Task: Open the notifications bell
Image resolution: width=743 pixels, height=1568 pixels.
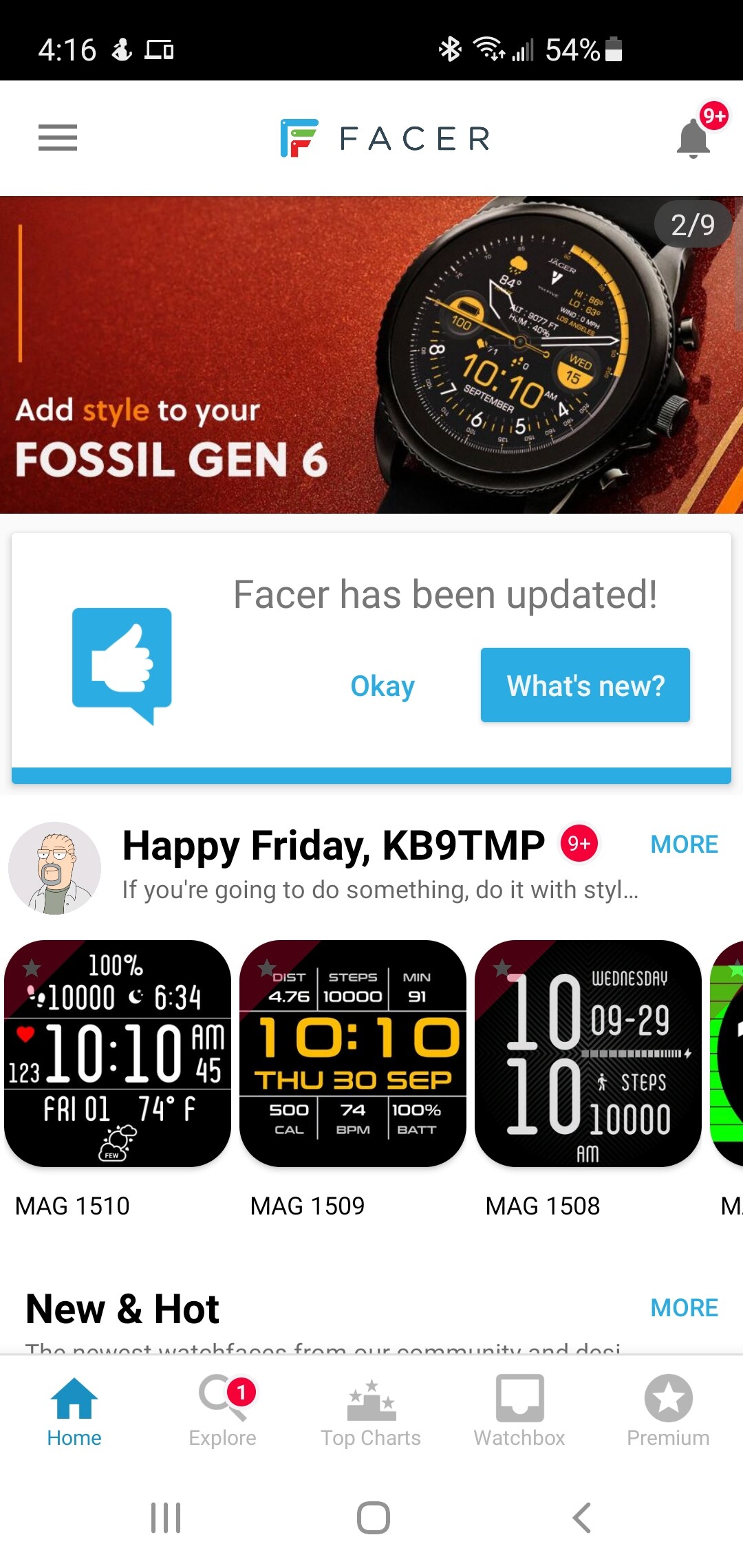Action: pos(695,138)
